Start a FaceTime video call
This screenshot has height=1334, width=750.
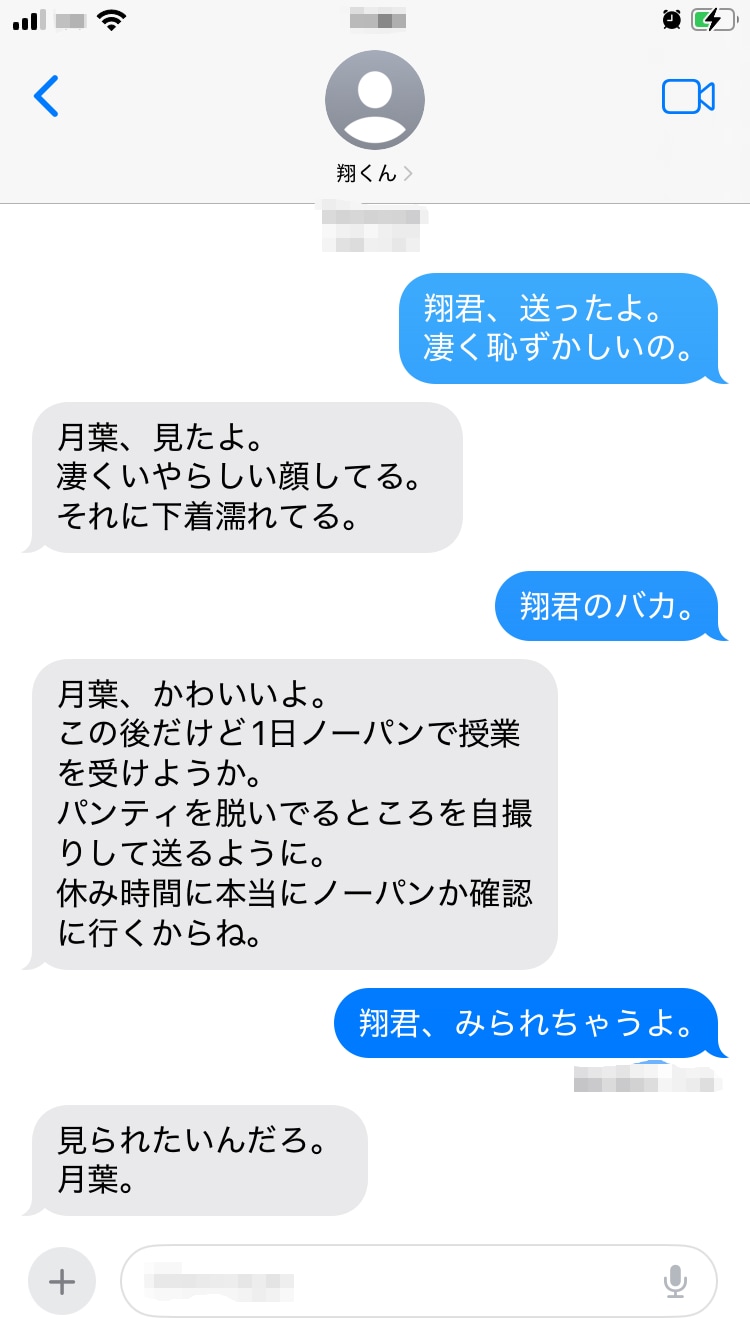(688, 96)
